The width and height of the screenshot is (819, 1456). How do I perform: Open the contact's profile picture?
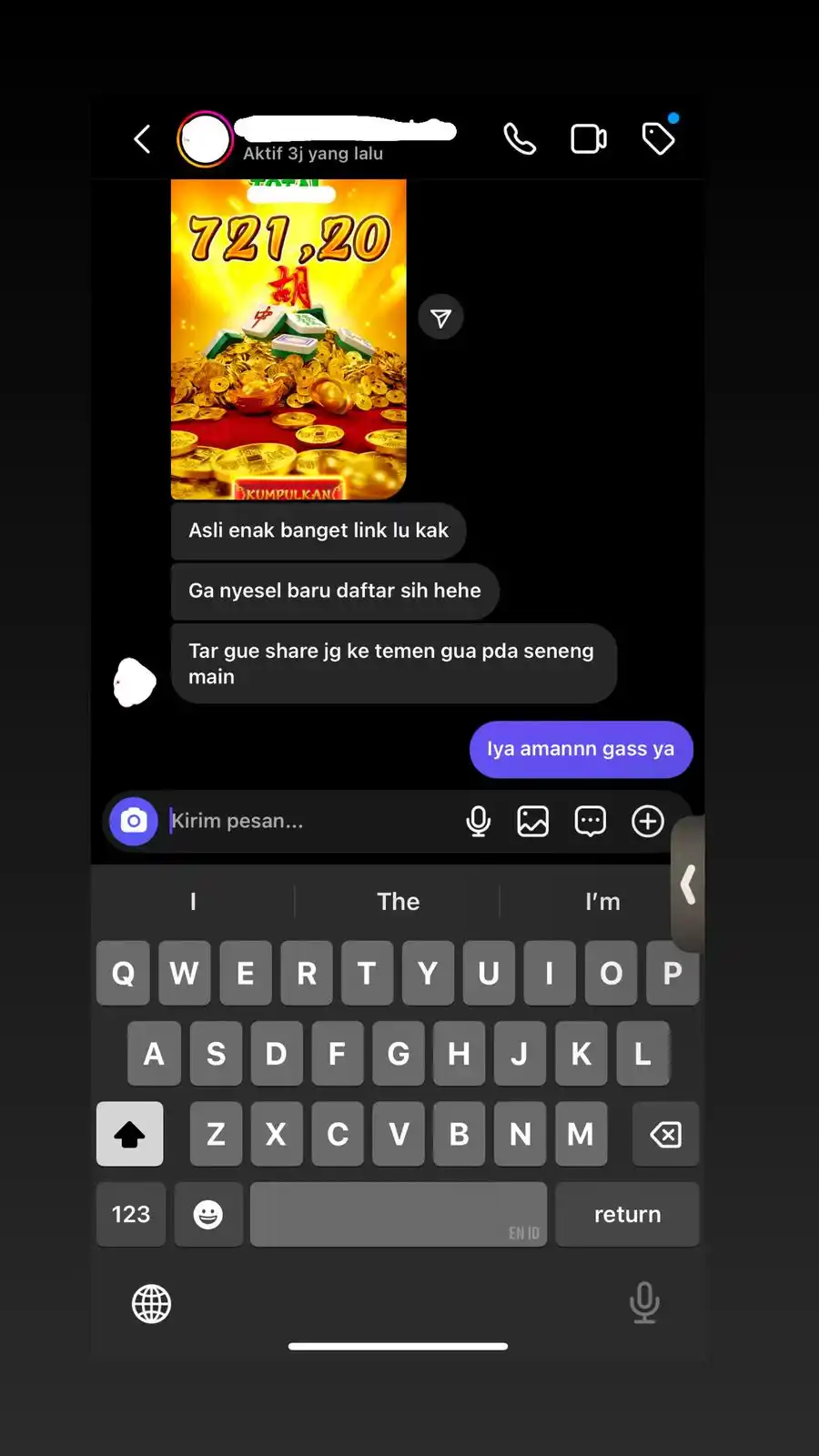[205, 140]
